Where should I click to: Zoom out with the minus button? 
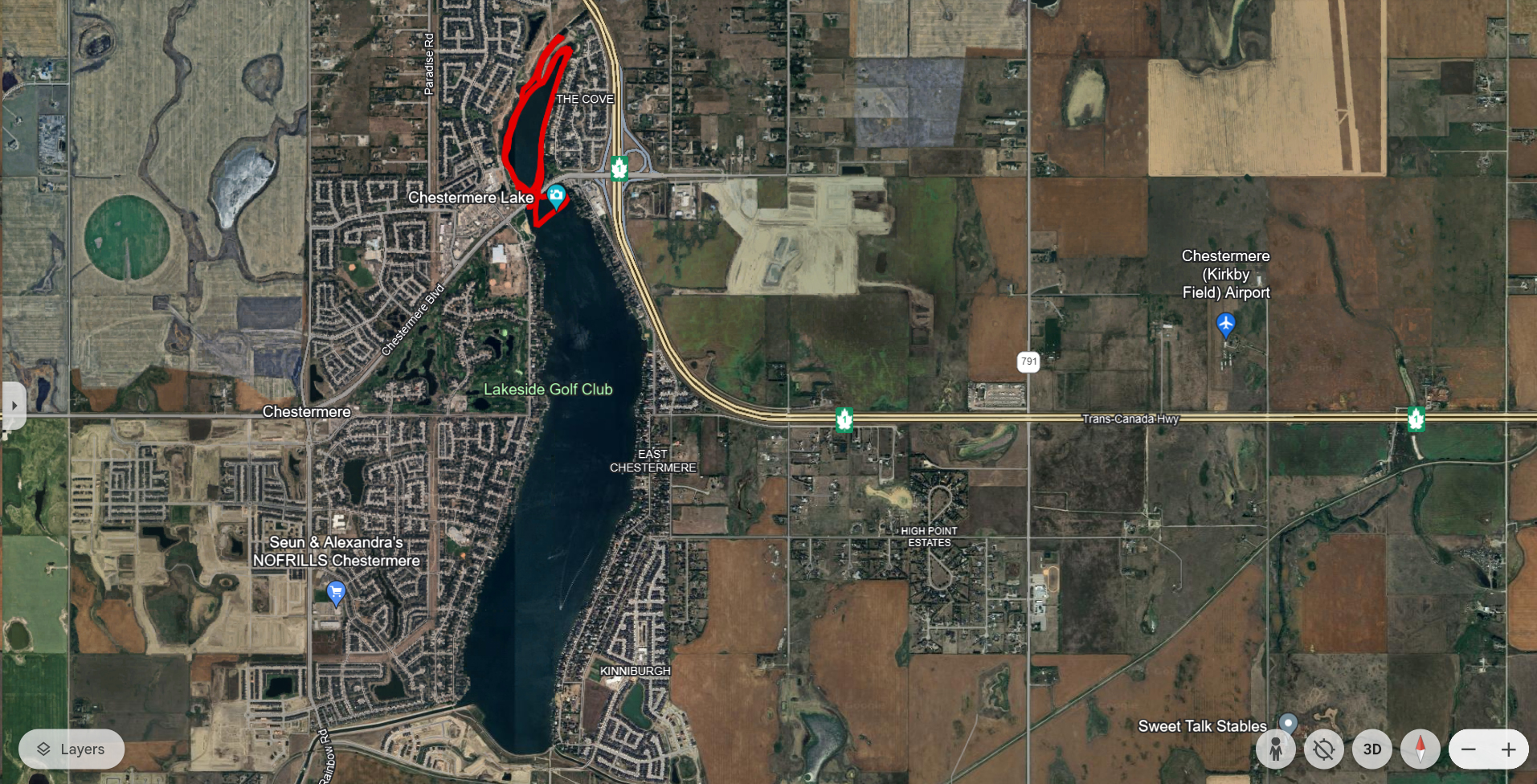1469,749
